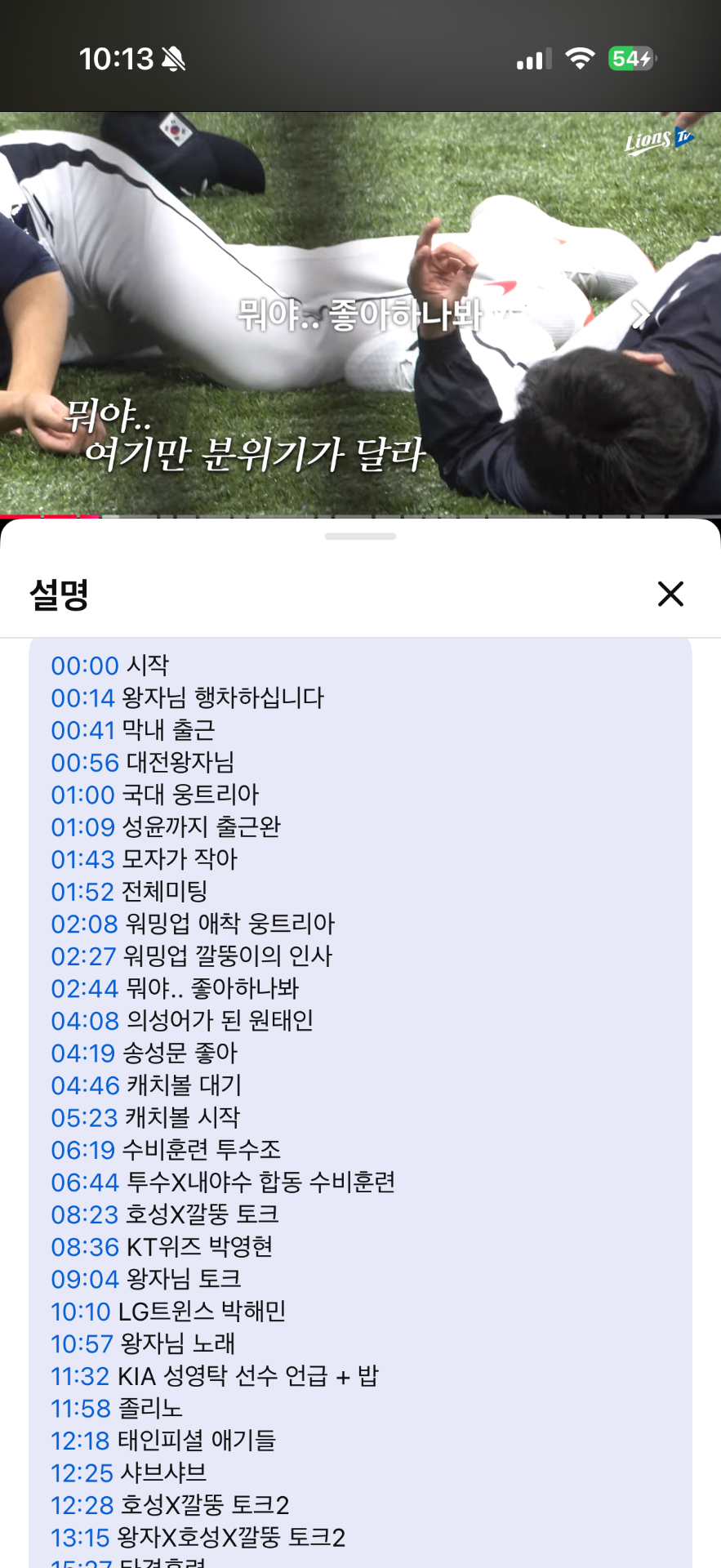Open timestamp 04:46 캐치볼 대기
This screenshot has width=721, height=1568.
pos(85,1085)
